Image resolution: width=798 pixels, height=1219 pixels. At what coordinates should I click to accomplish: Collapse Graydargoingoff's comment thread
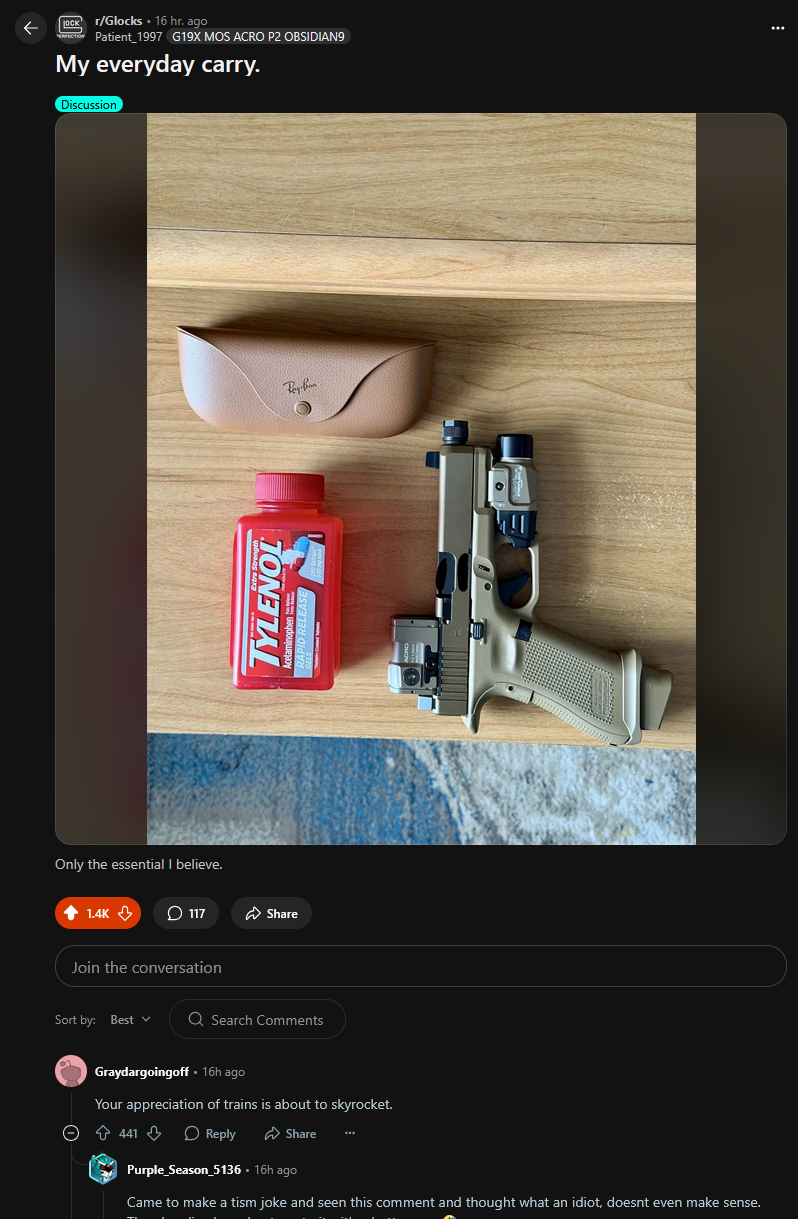[71, 1133]
